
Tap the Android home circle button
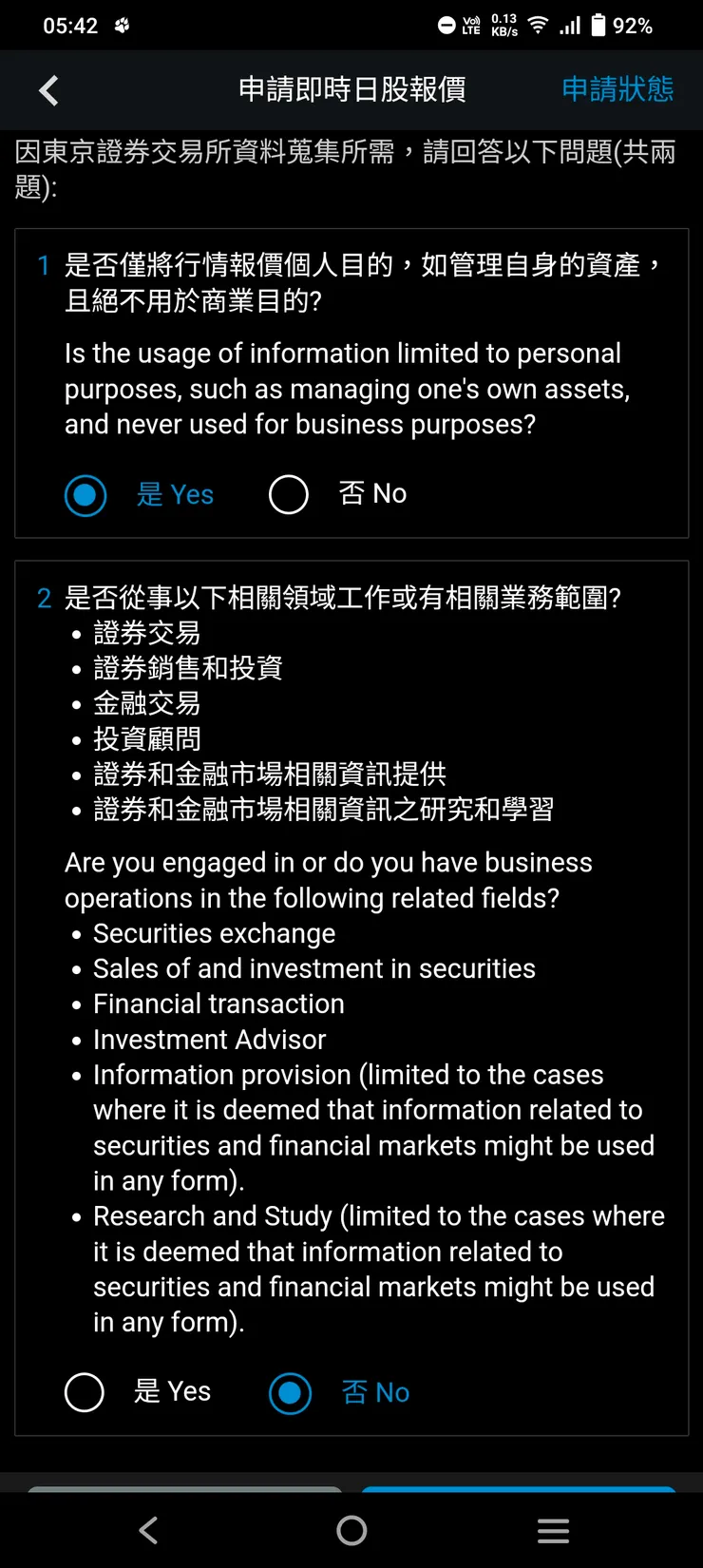(351, 1530)
